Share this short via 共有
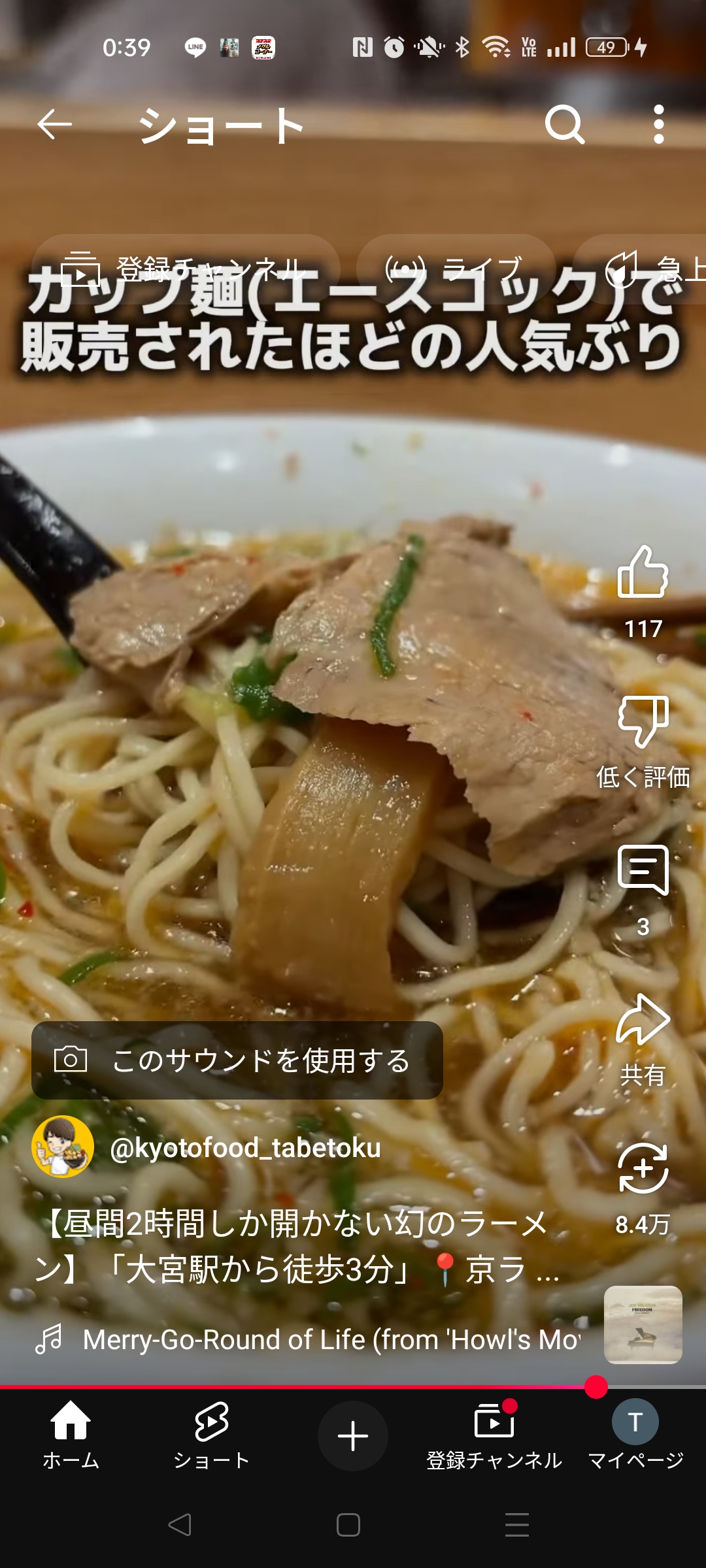 (x=643, y=1039)
